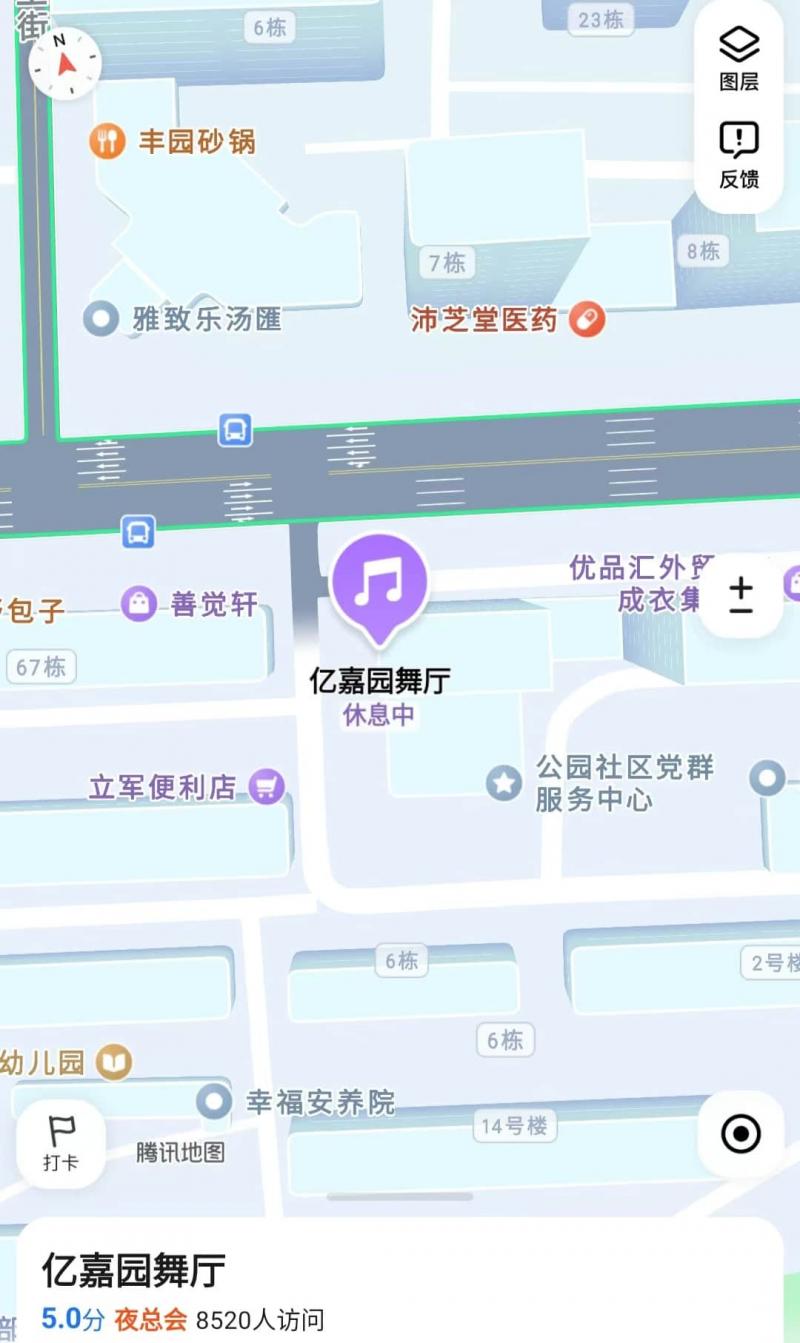The image size is (800, 1343).
Task: Tap the 幸福安养院 nursing home marker
Action: point(212,1101)
